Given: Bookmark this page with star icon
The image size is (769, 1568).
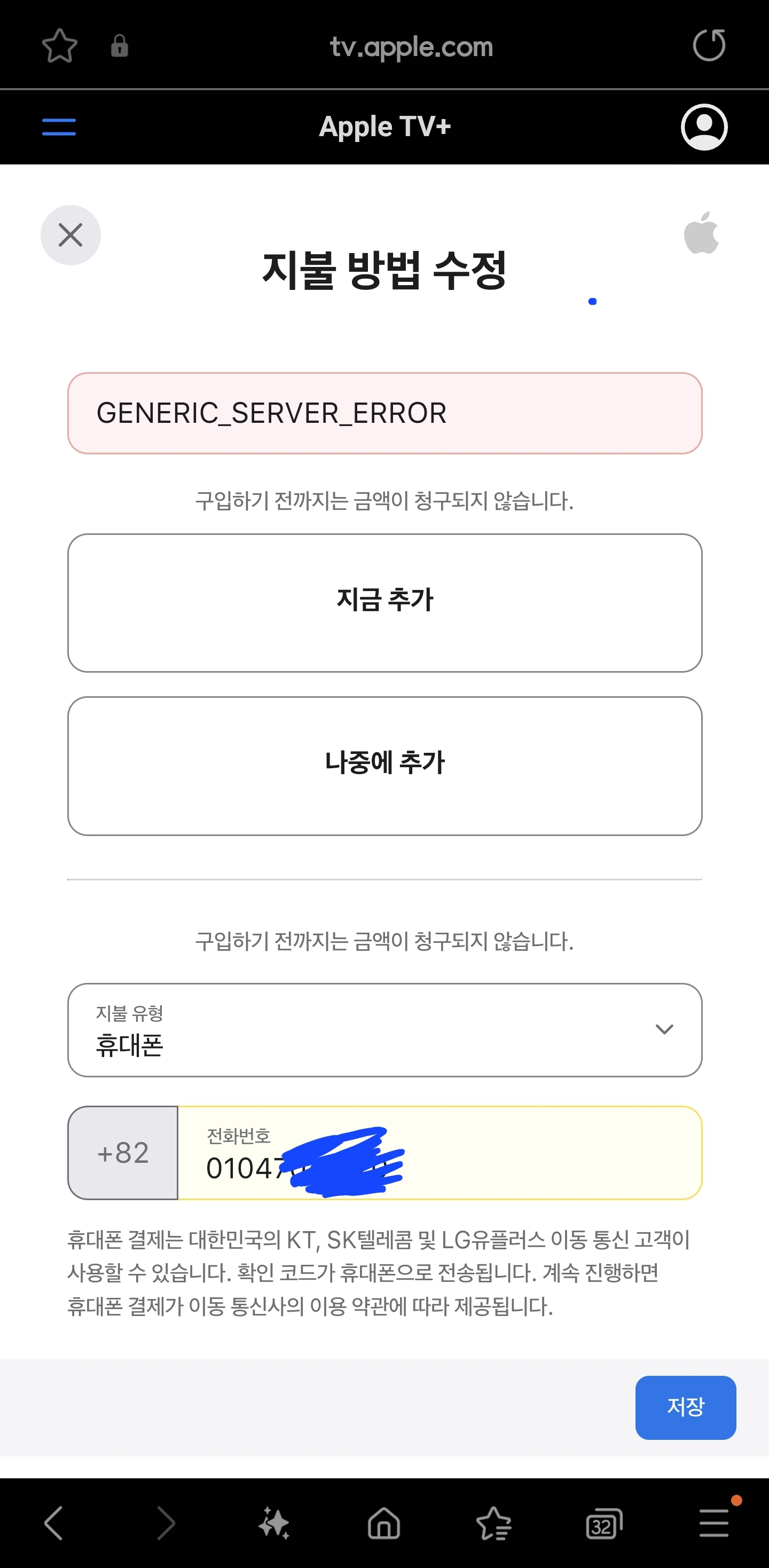Looking at the screenshot, I should 60,46.
